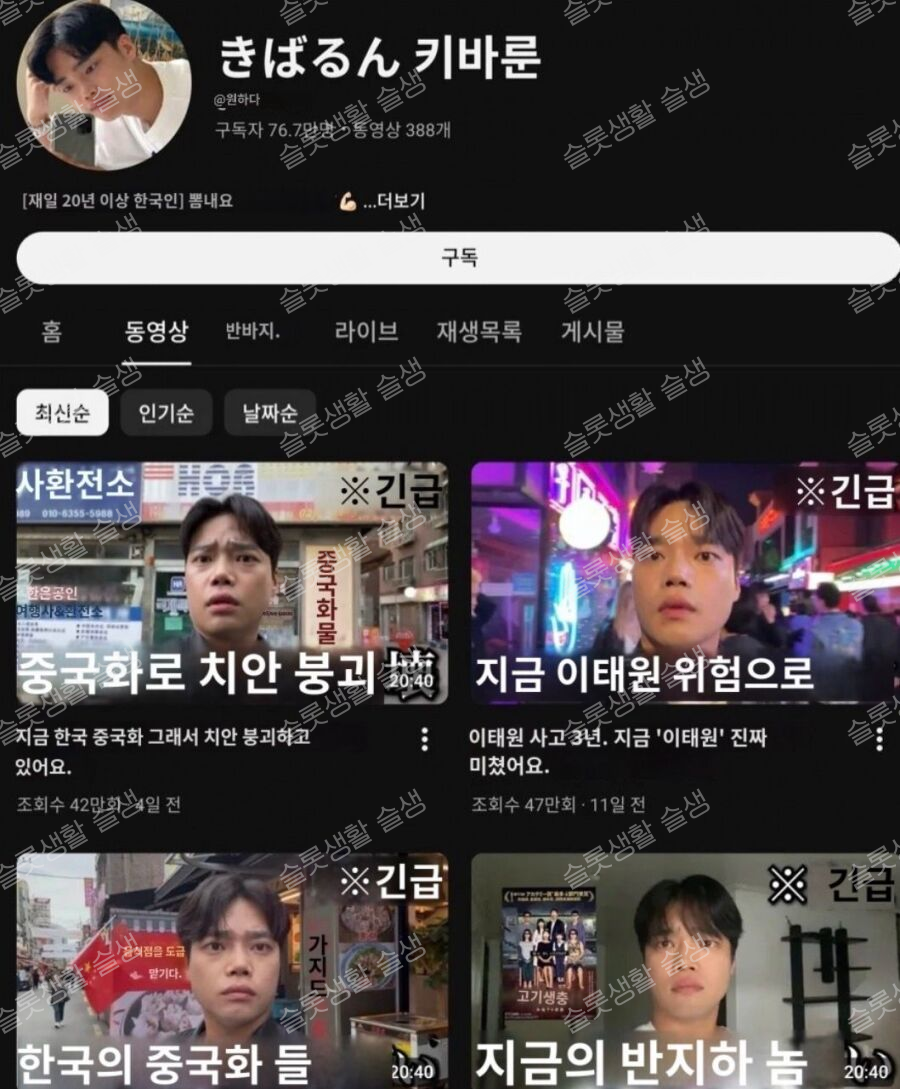Viewport: 900px width, 1089px height.
Task: Switch to the 홈 tab
Action: tap(51, 332)
